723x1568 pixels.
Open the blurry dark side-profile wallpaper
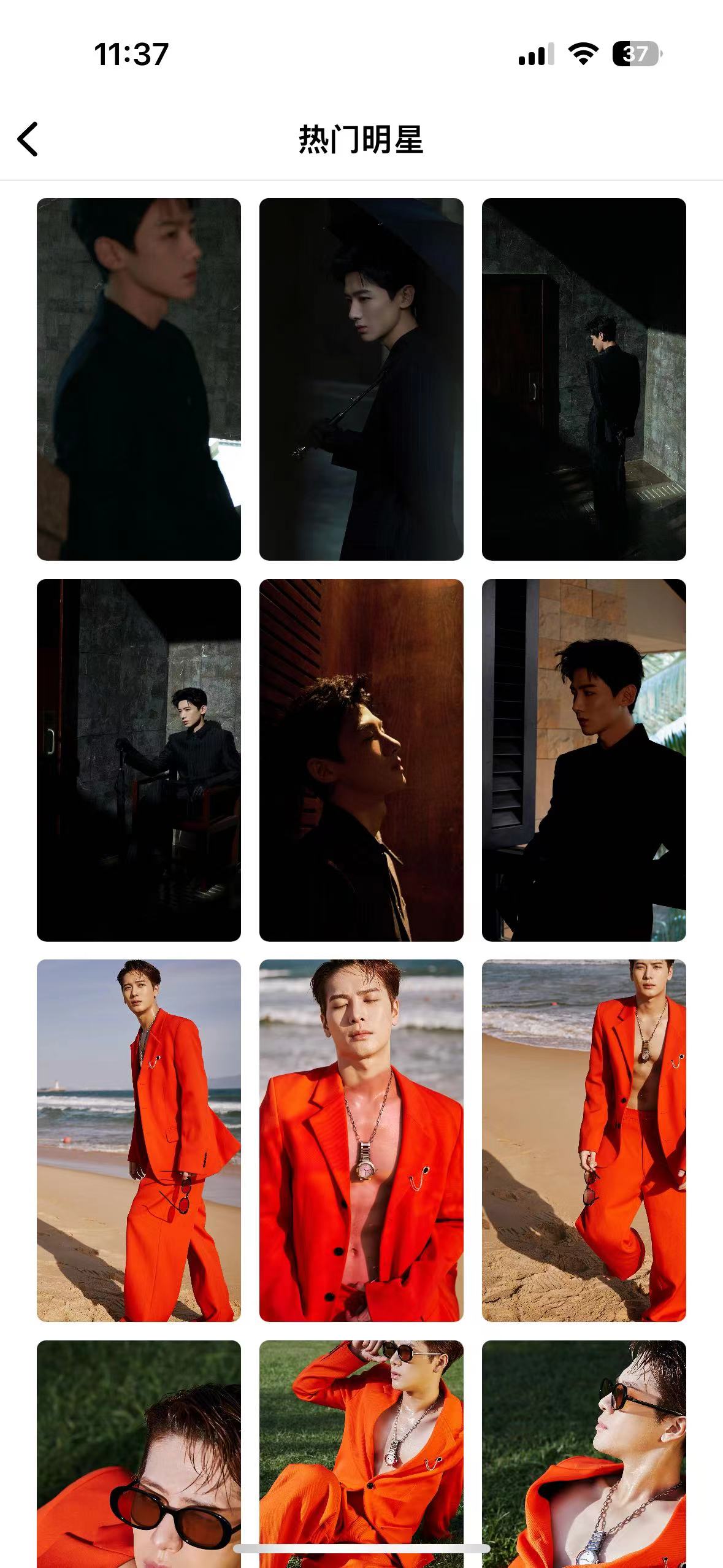(139, 379)
